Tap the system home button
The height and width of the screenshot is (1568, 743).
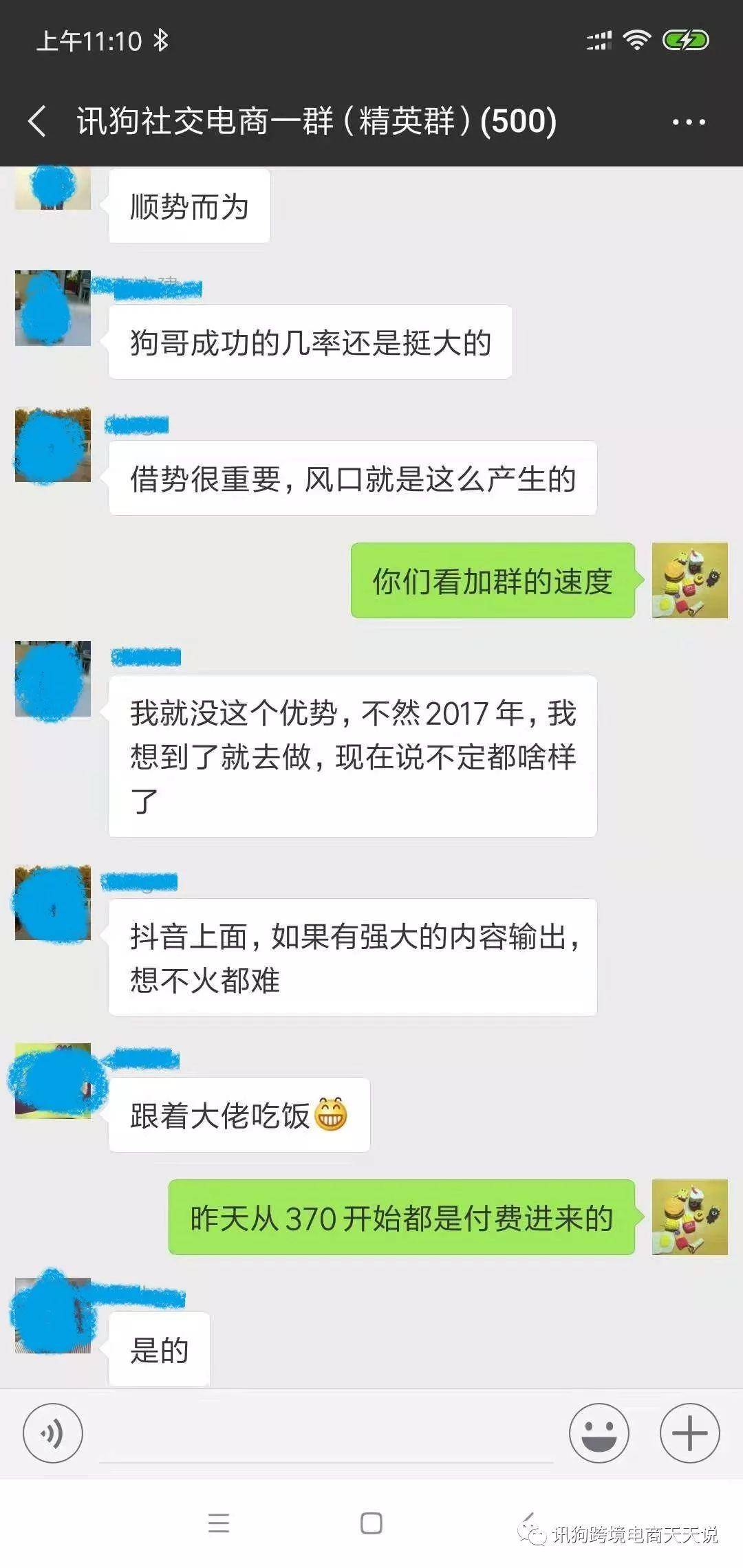pos(371,1523)
